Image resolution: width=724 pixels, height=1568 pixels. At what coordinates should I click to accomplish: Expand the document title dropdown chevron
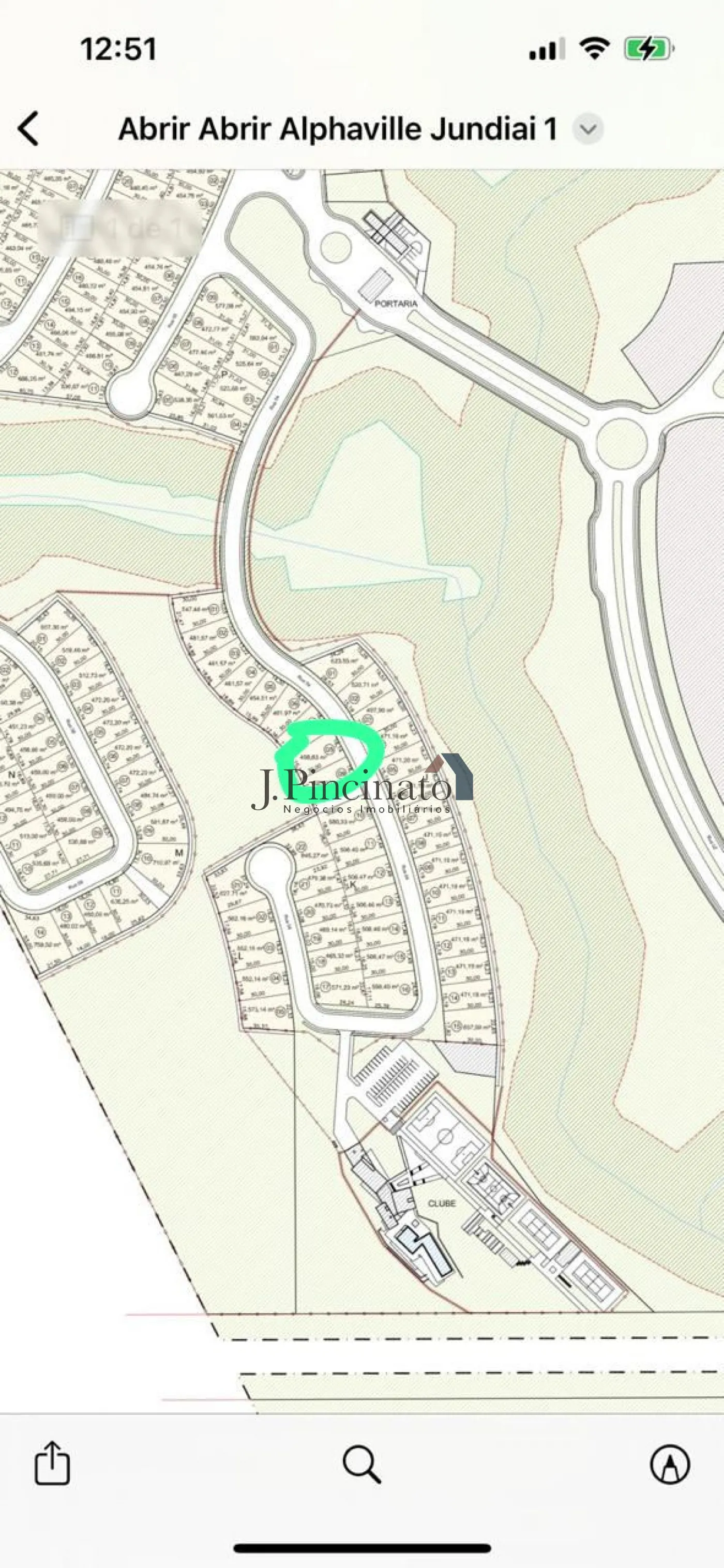[588, 129]
